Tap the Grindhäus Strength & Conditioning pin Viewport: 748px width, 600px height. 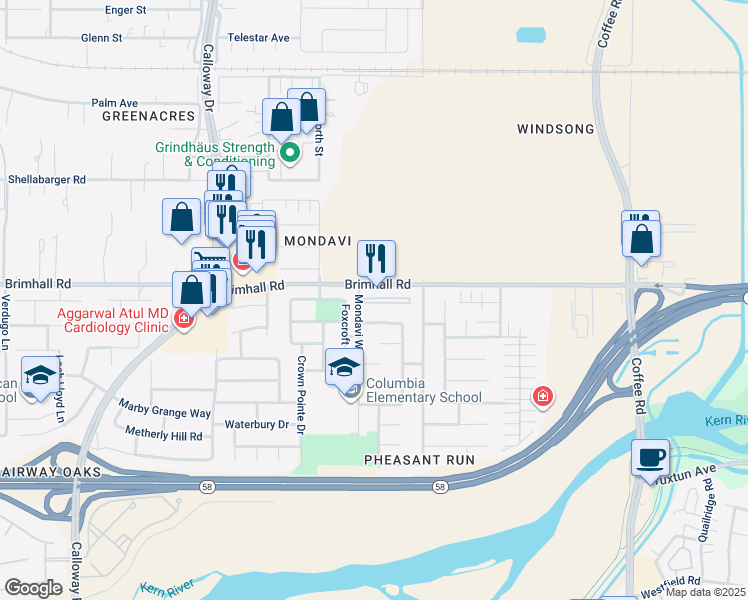coord(290,154)
